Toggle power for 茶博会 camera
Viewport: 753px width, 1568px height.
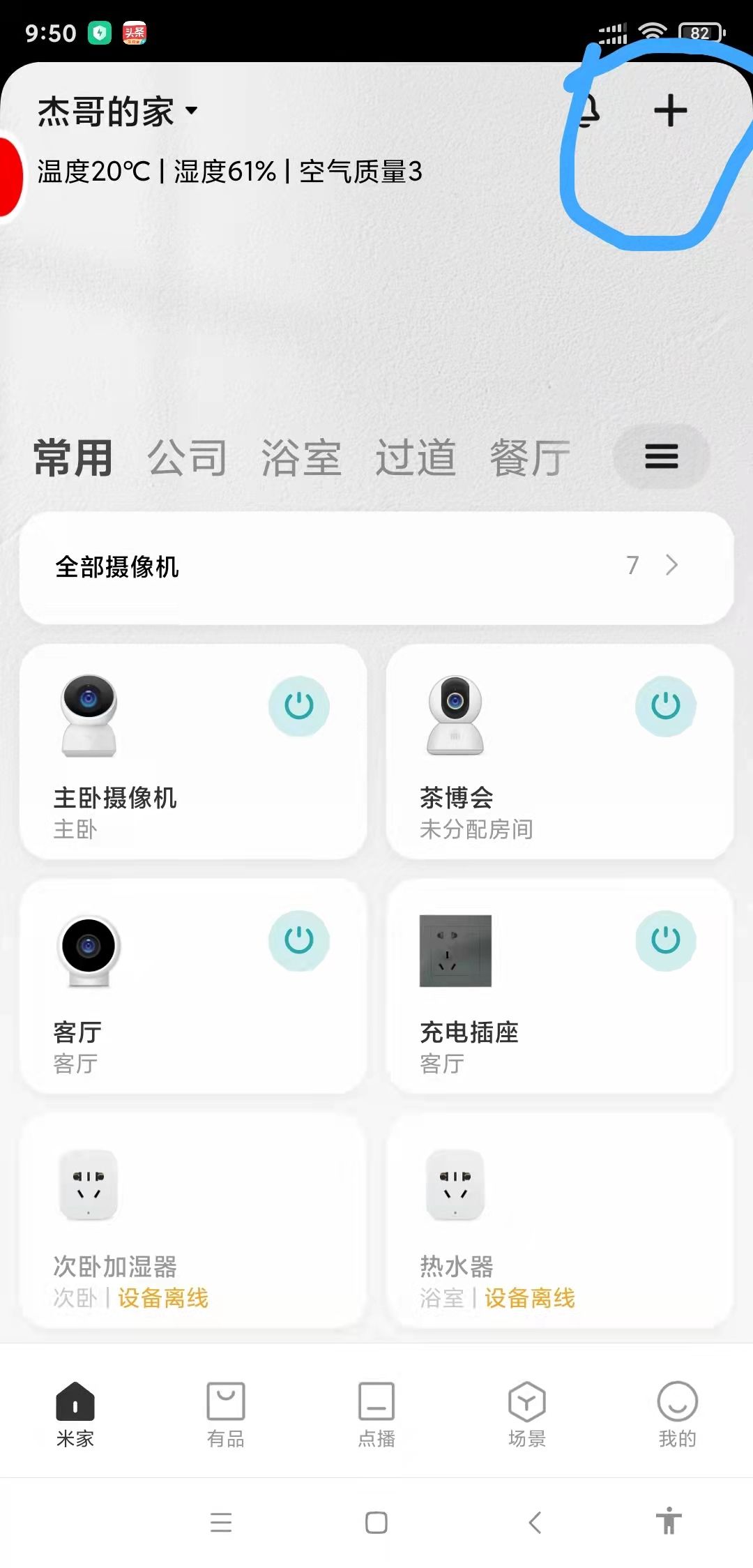pos(665,706)
